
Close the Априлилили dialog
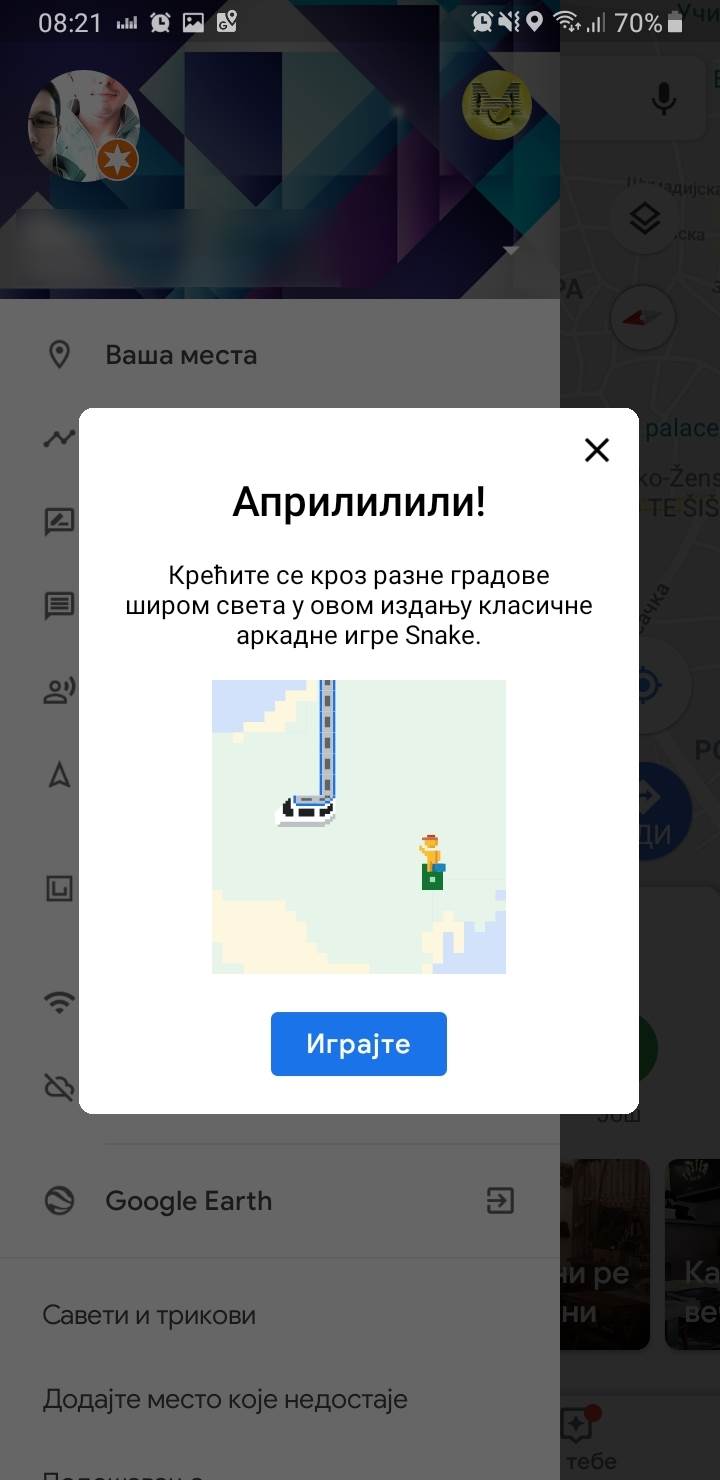coord(597,450)
